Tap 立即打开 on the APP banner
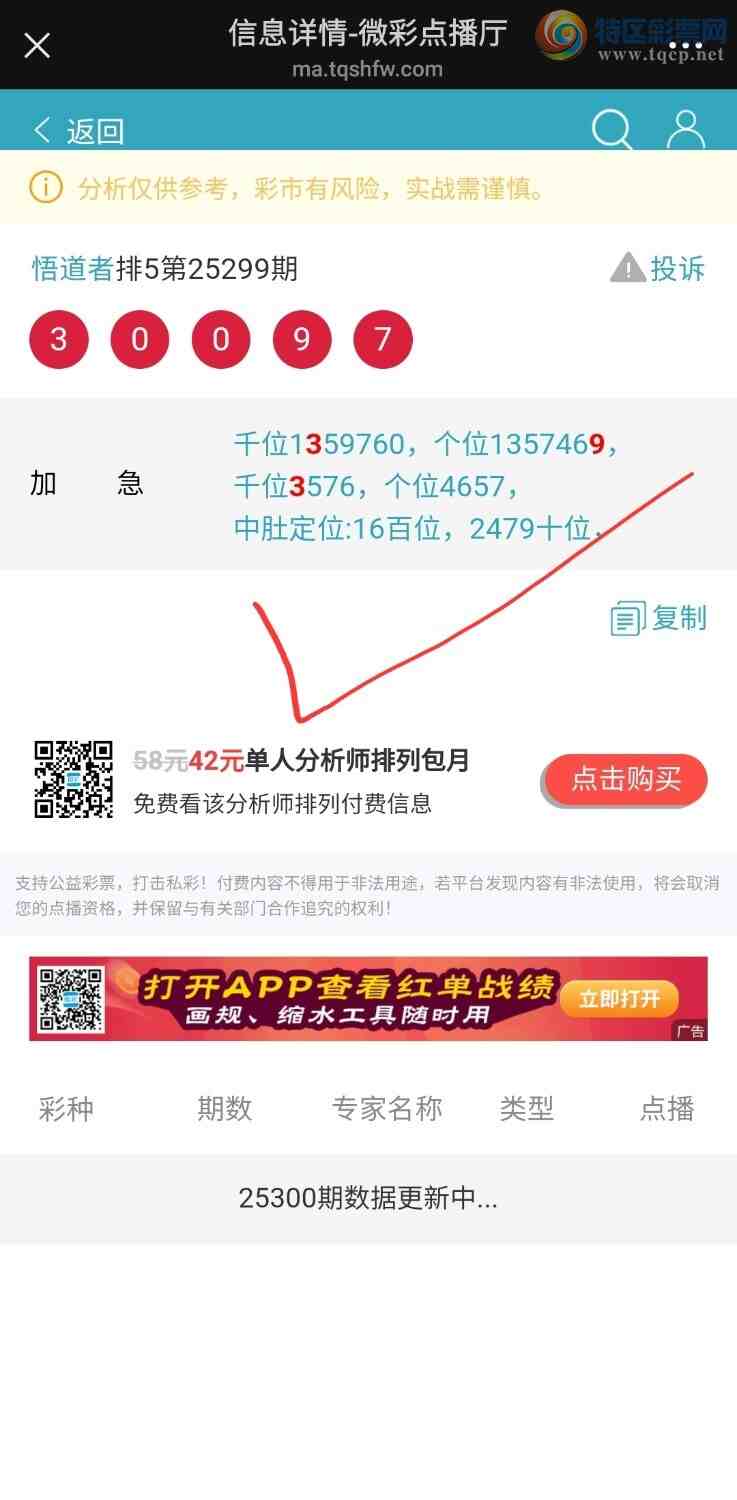 point(619,998)
